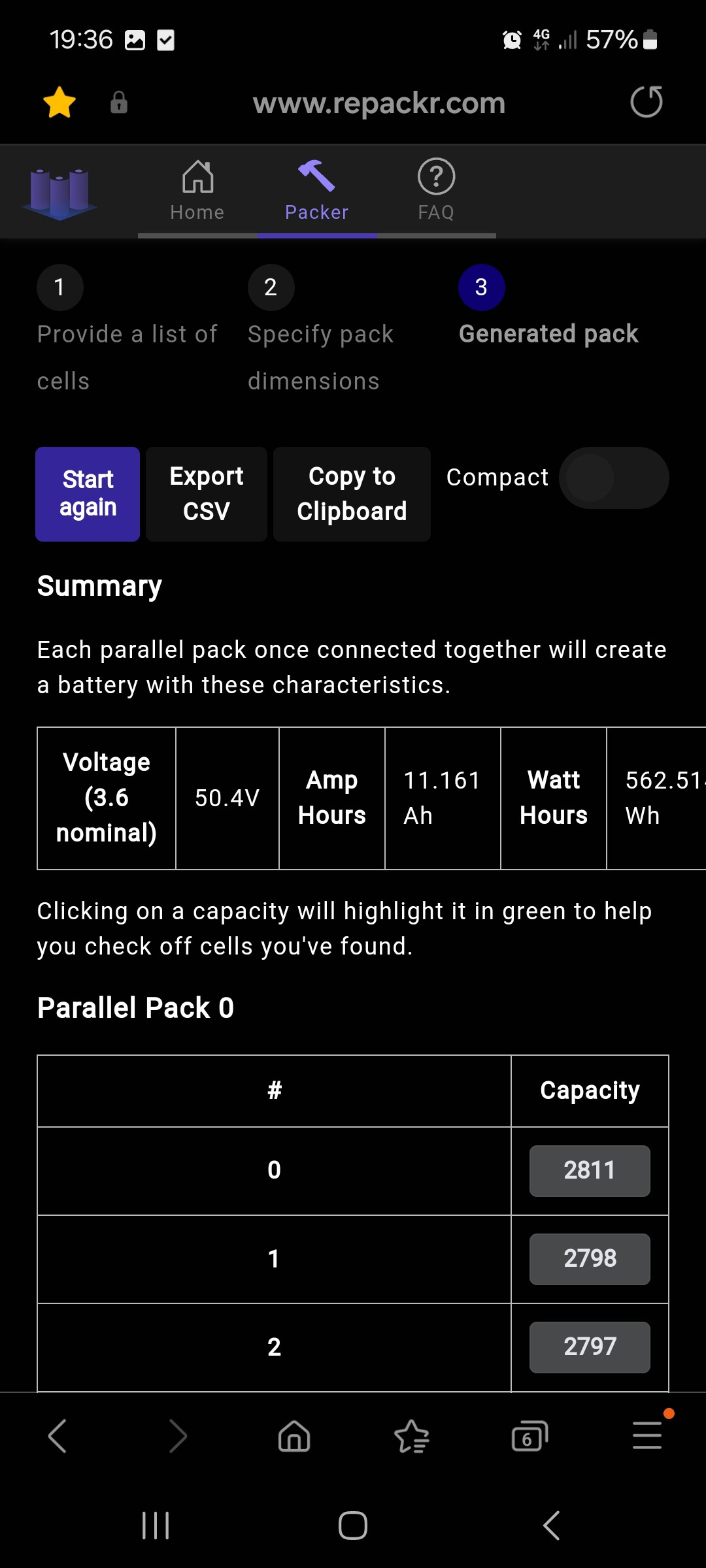Enable the Compact view switch

[614, 478]
